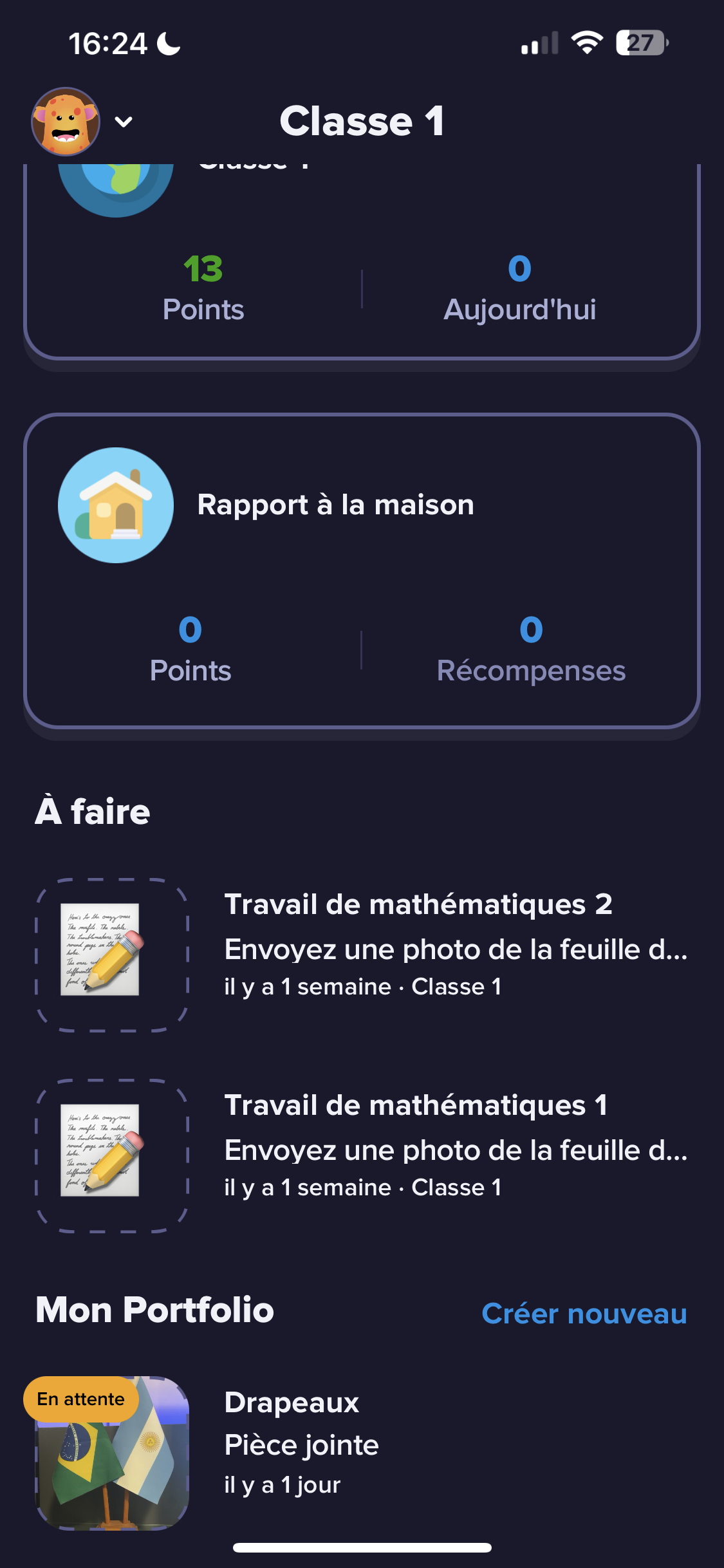The height and width of the screenshot is (1568, 724).
Task: Open the Rapport à la maison card
Action: pos(362,570)
